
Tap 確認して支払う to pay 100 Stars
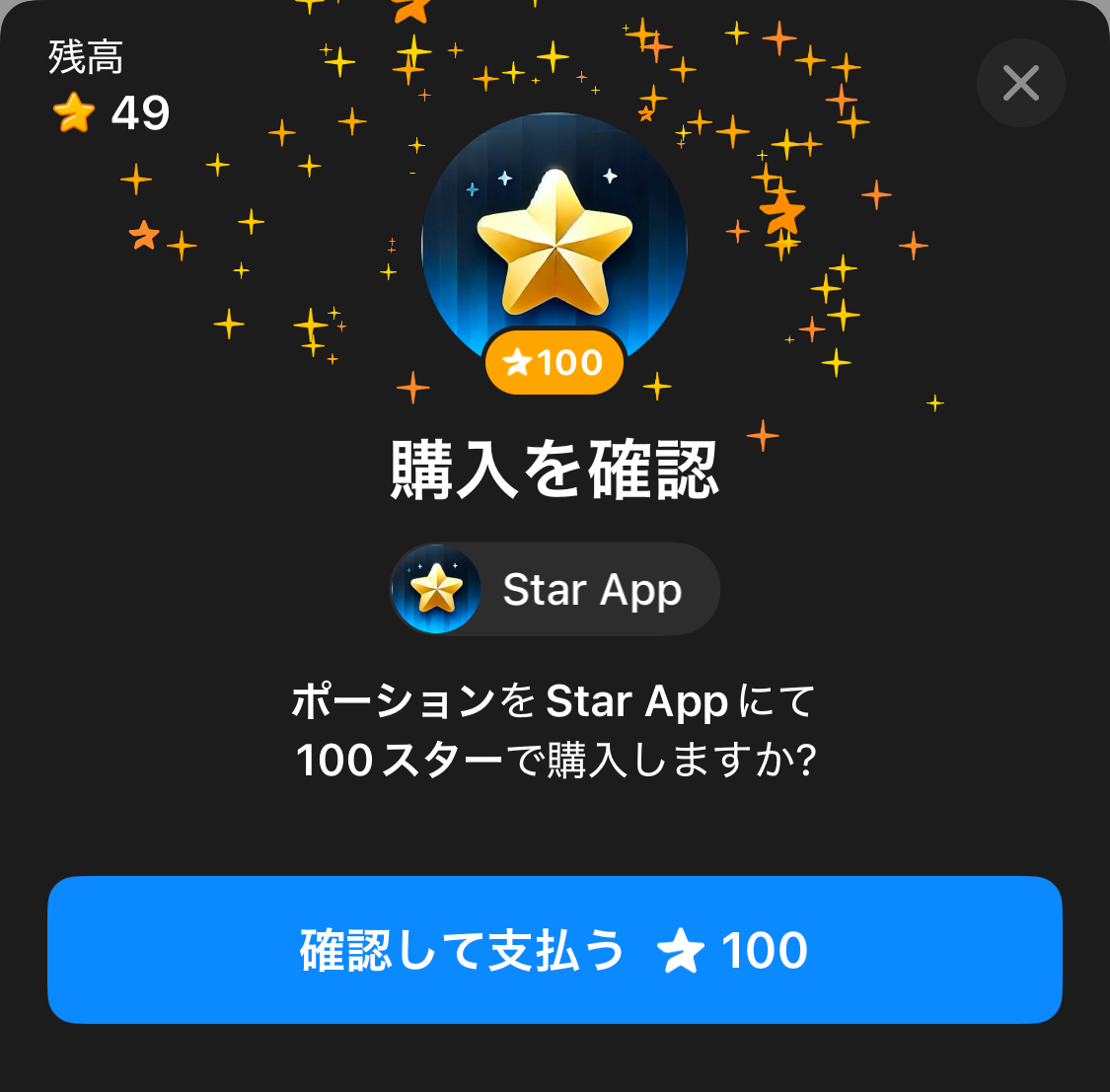click(555, 950)
